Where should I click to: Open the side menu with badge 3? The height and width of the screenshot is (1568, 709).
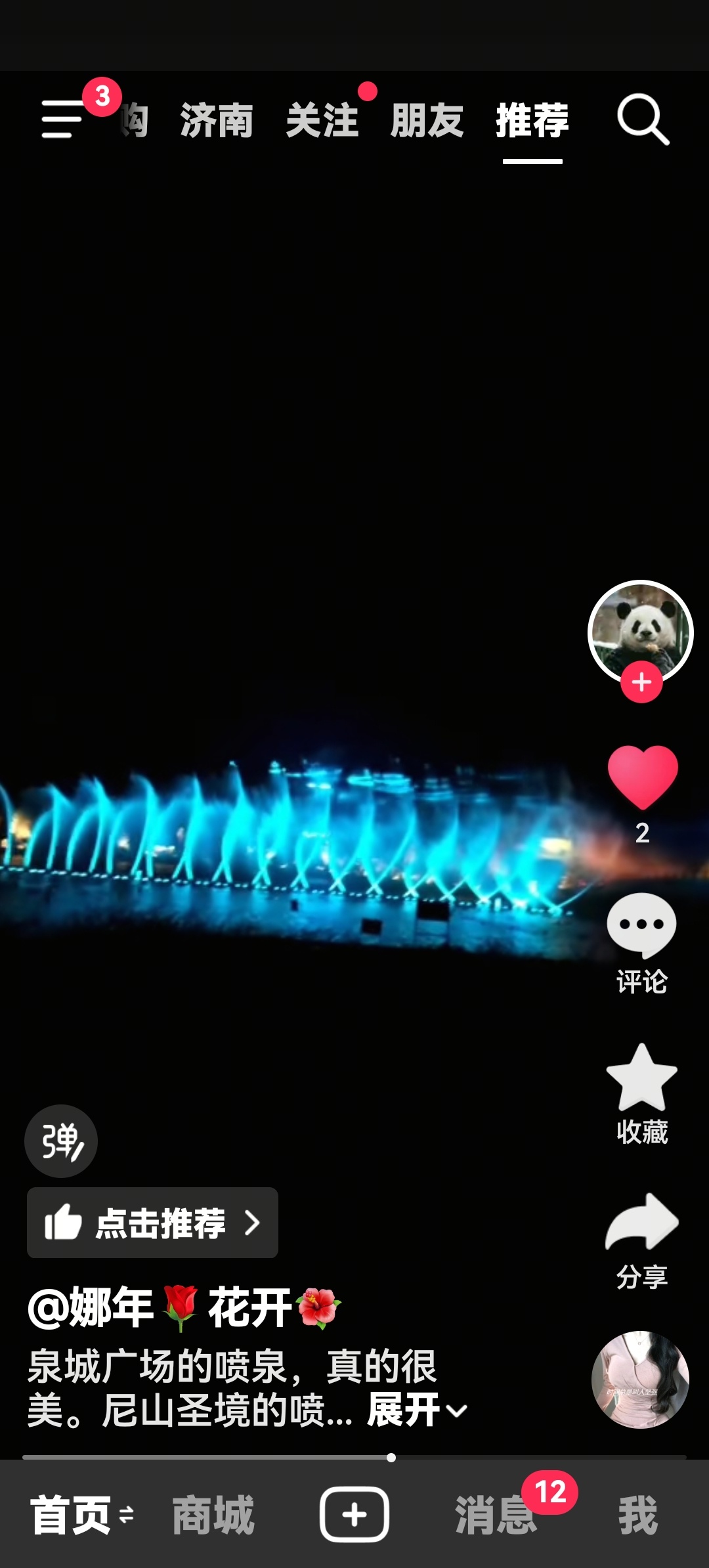[62, 119]
